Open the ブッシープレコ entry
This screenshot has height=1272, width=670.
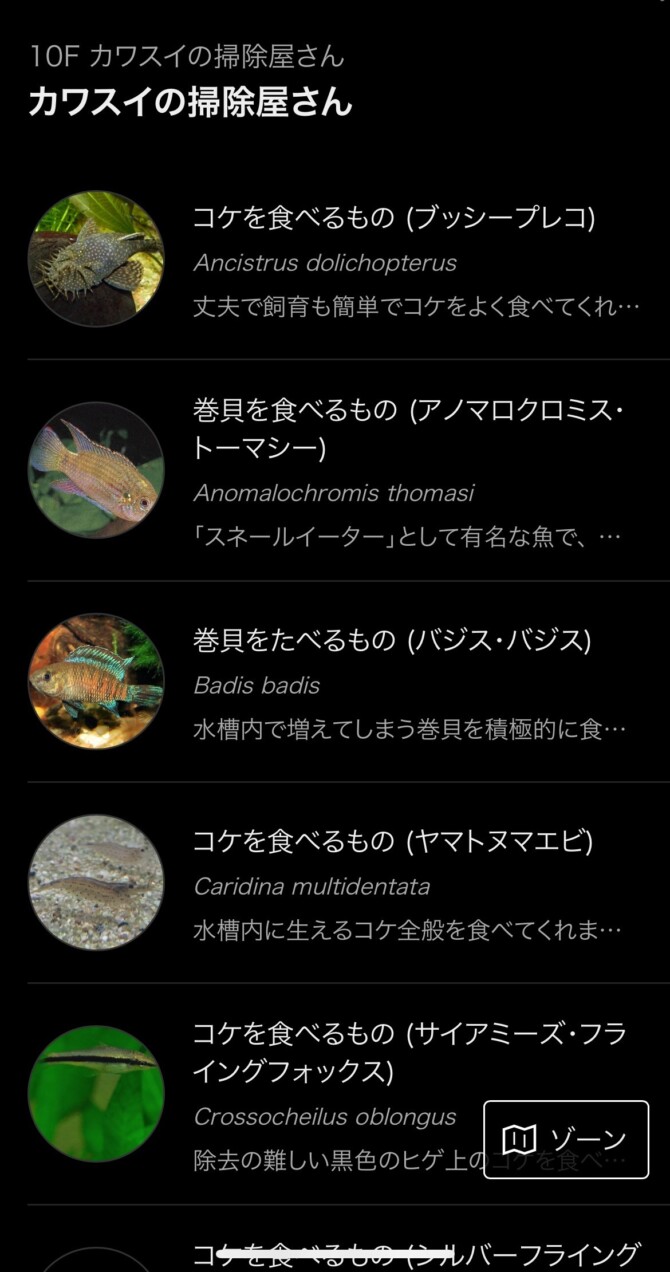[x=394, y=259]
